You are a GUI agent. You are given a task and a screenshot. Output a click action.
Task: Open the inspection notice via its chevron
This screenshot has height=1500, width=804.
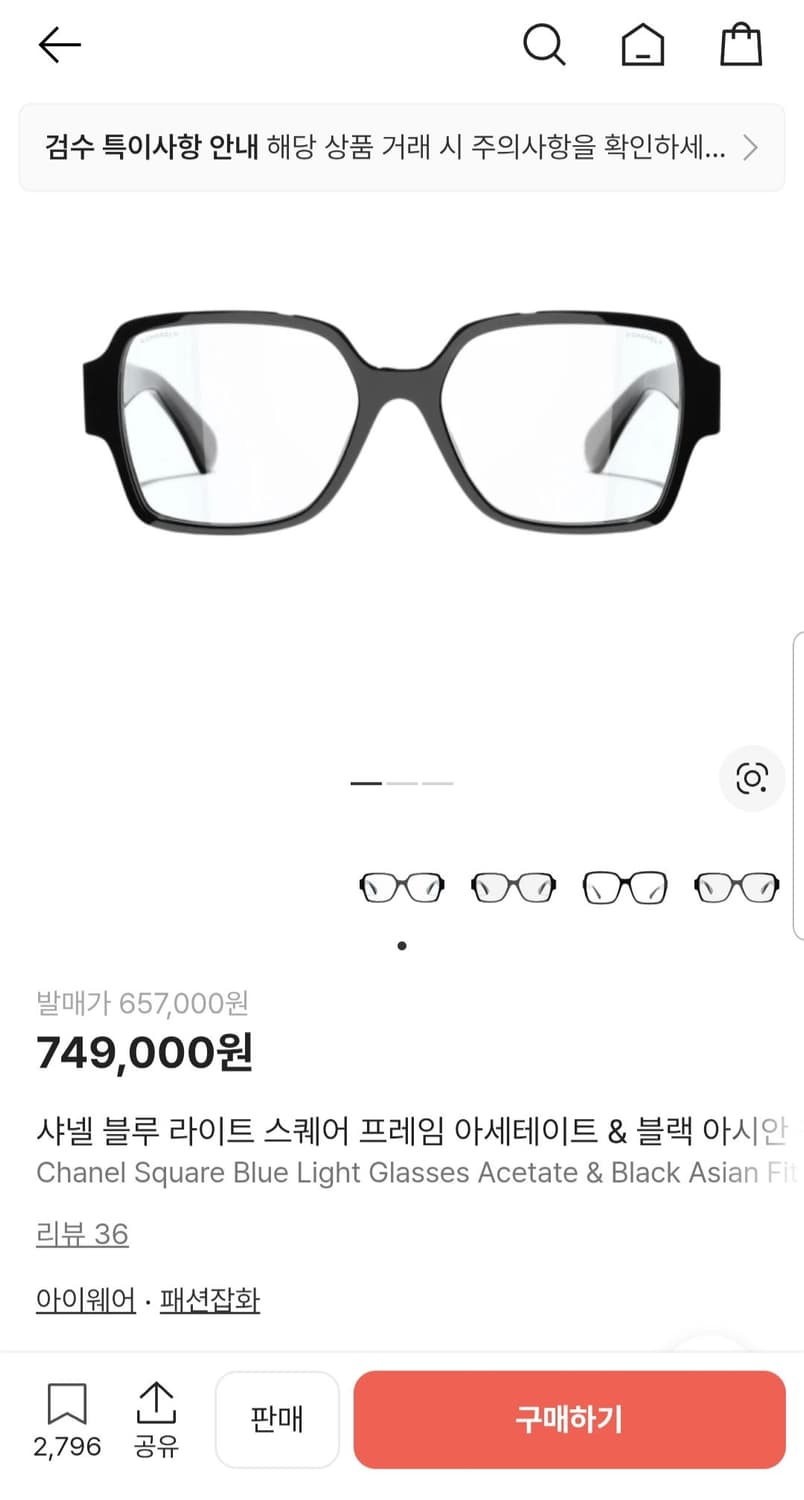point(749,147)
